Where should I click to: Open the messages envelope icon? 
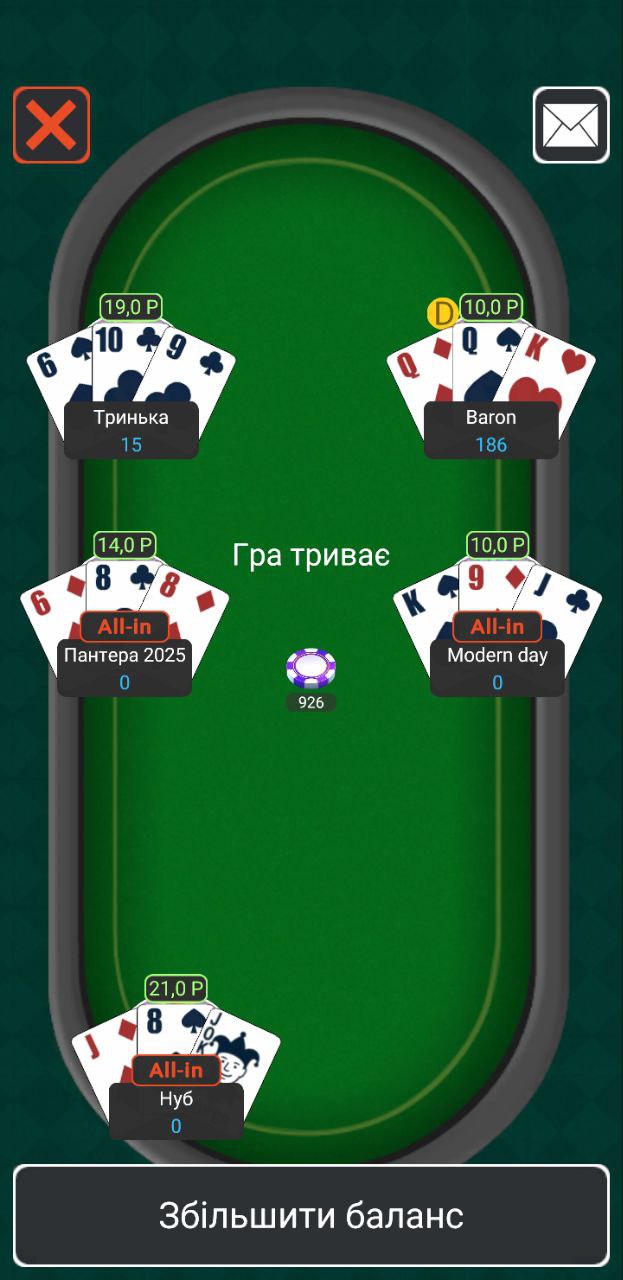coord(571,125)
